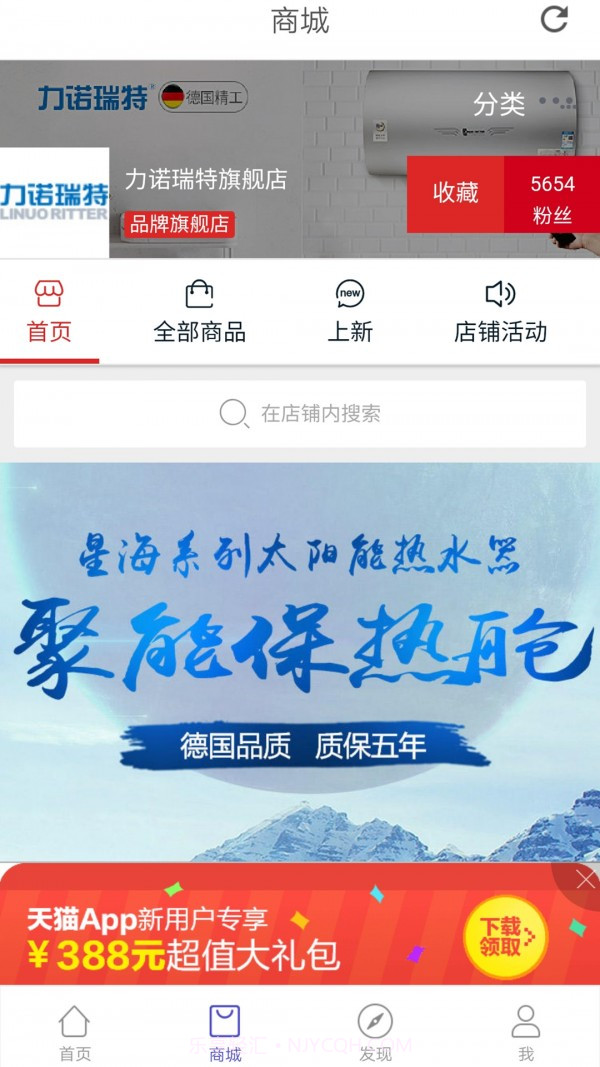Image resolution: width=600 pixels, height=1067 pixels.
Task: Switch to the 首页 store tab
Action: [x=49, y=312]
